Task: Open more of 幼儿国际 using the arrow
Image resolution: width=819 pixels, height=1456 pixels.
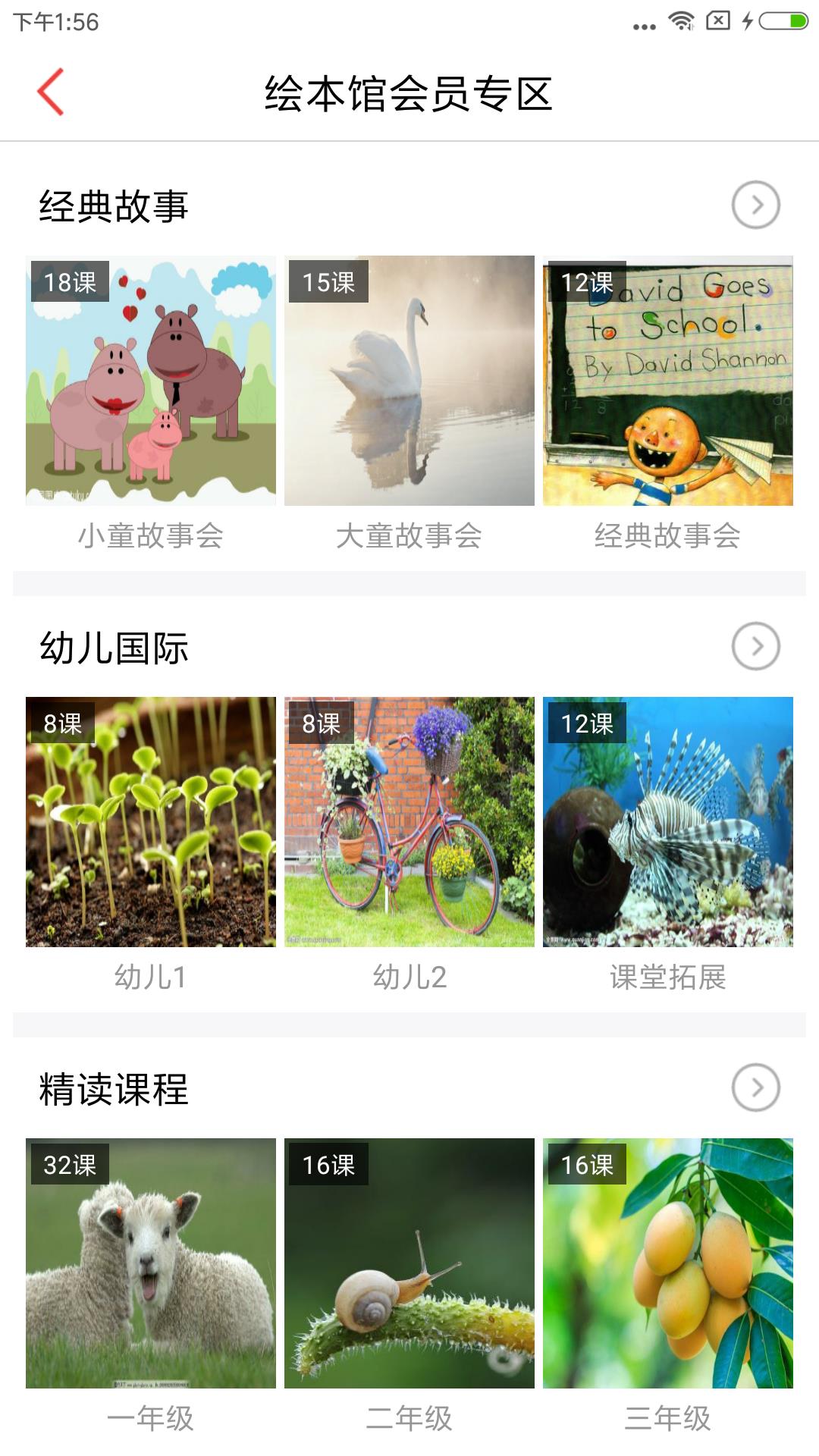Action: tap(756, 646)
